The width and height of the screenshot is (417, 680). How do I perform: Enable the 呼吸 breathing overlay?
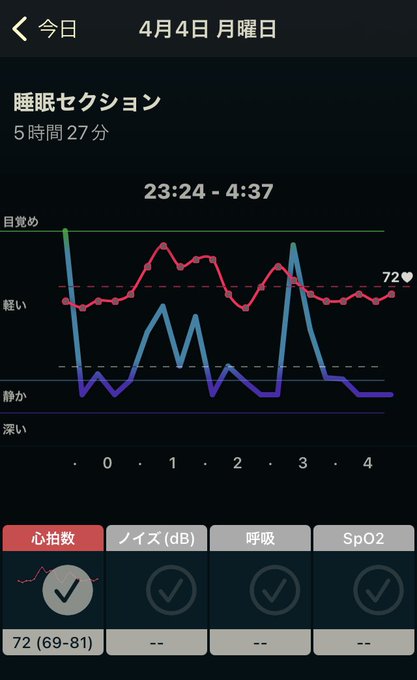tap(274, 590)
